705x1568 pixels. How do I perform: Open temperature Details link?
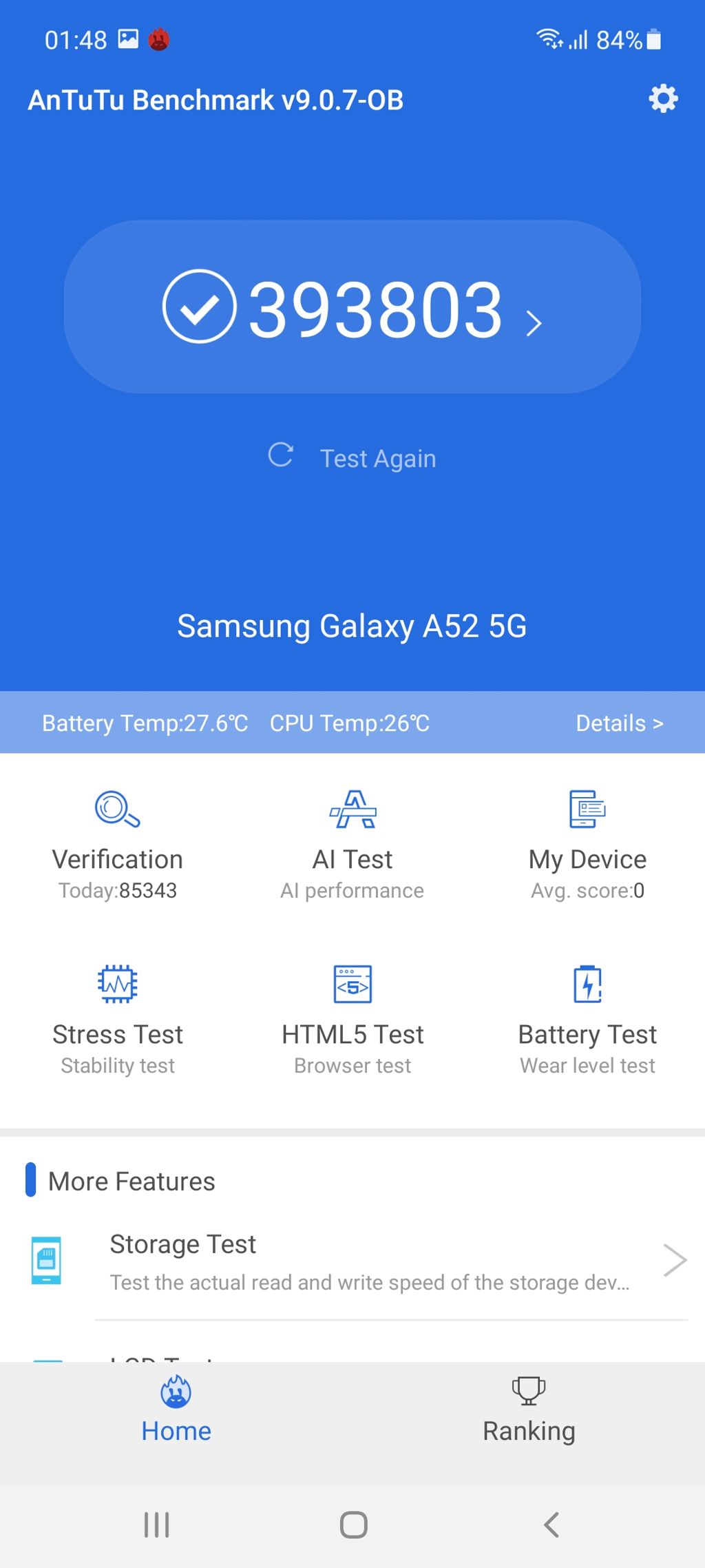tap(619, 723)
